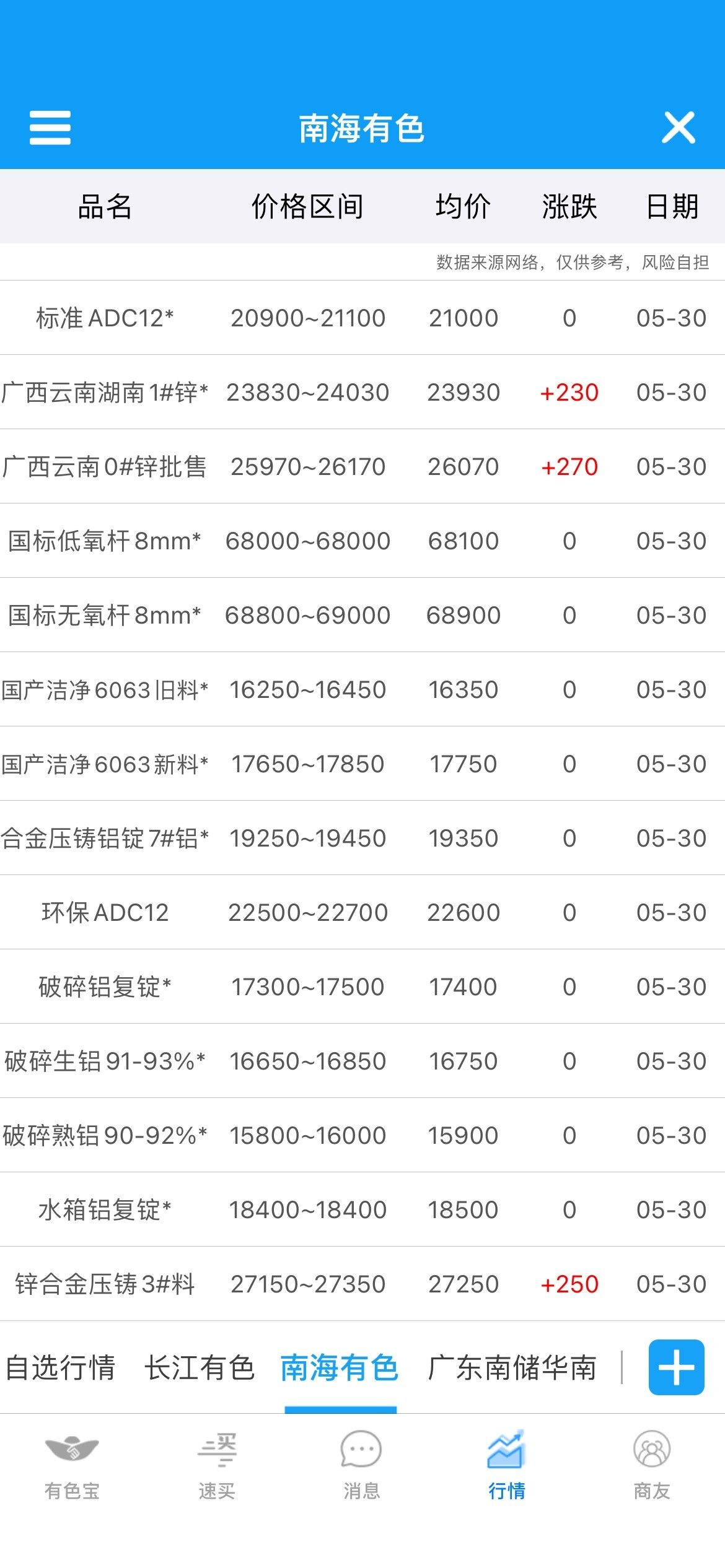View details for 广西云南湖南1#锌
This screenshot has height=1568, width=725.
coord(362,392)
